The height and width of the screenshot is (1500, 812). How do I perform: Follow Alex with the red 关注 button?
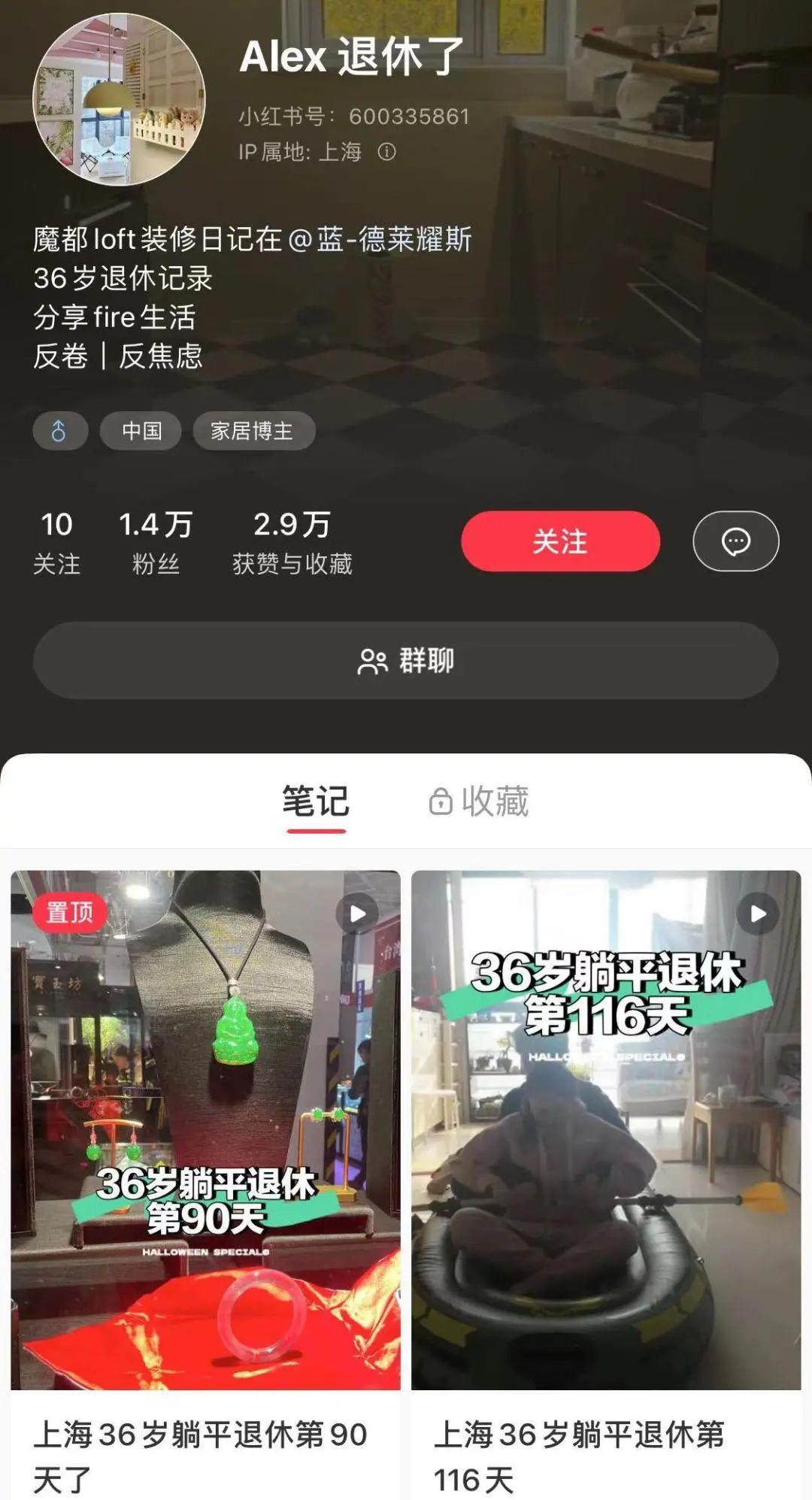560,541
